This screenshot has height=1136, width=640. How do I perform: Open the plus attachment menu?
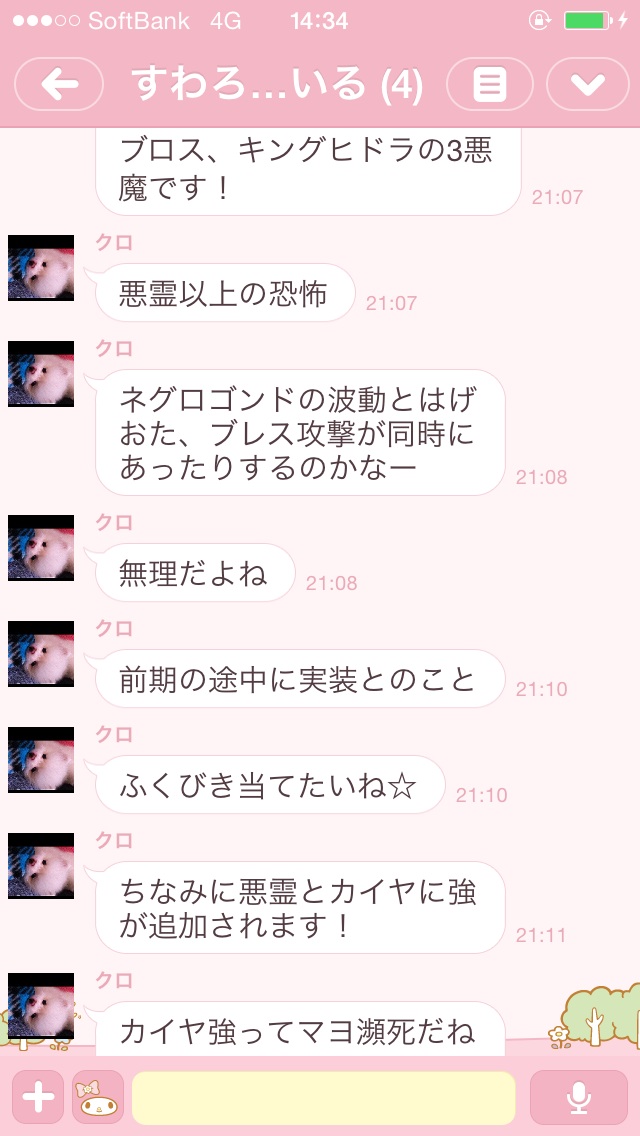pos(38,1097)
